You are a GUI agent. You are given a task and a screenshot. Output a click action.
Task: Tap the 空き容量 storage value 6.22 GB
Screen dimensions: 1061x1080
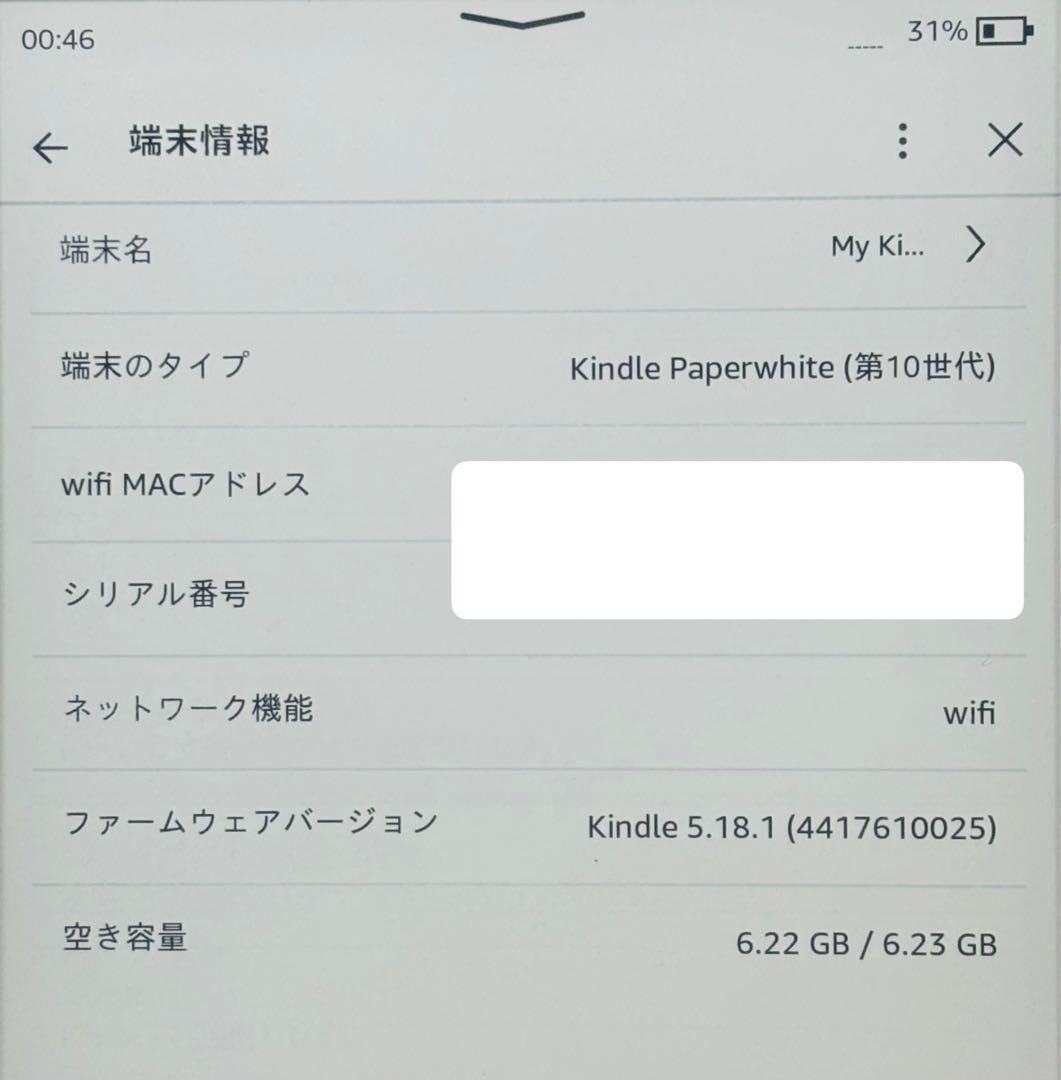[866, 943]
